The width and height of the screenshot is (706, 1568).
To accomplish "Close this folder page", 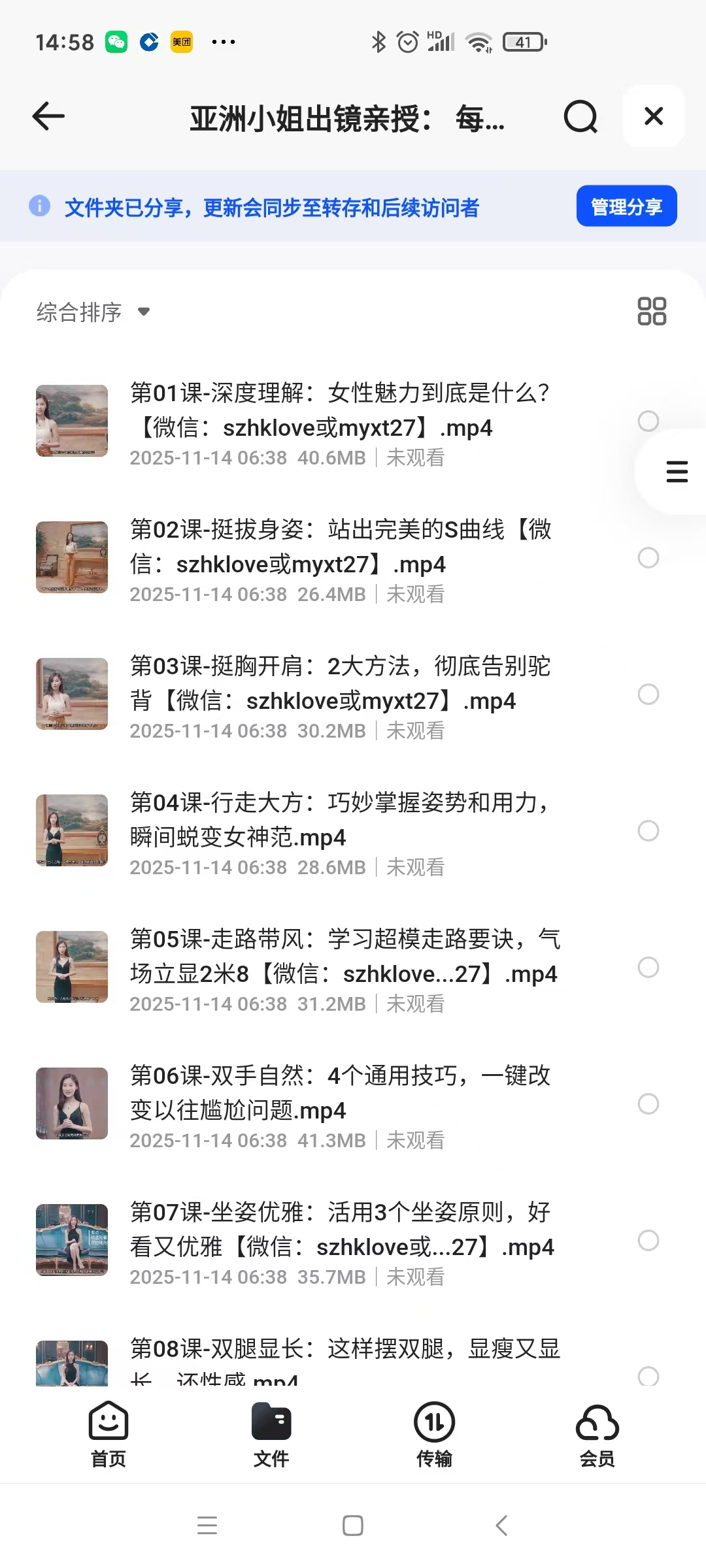I will coord(653,117).
